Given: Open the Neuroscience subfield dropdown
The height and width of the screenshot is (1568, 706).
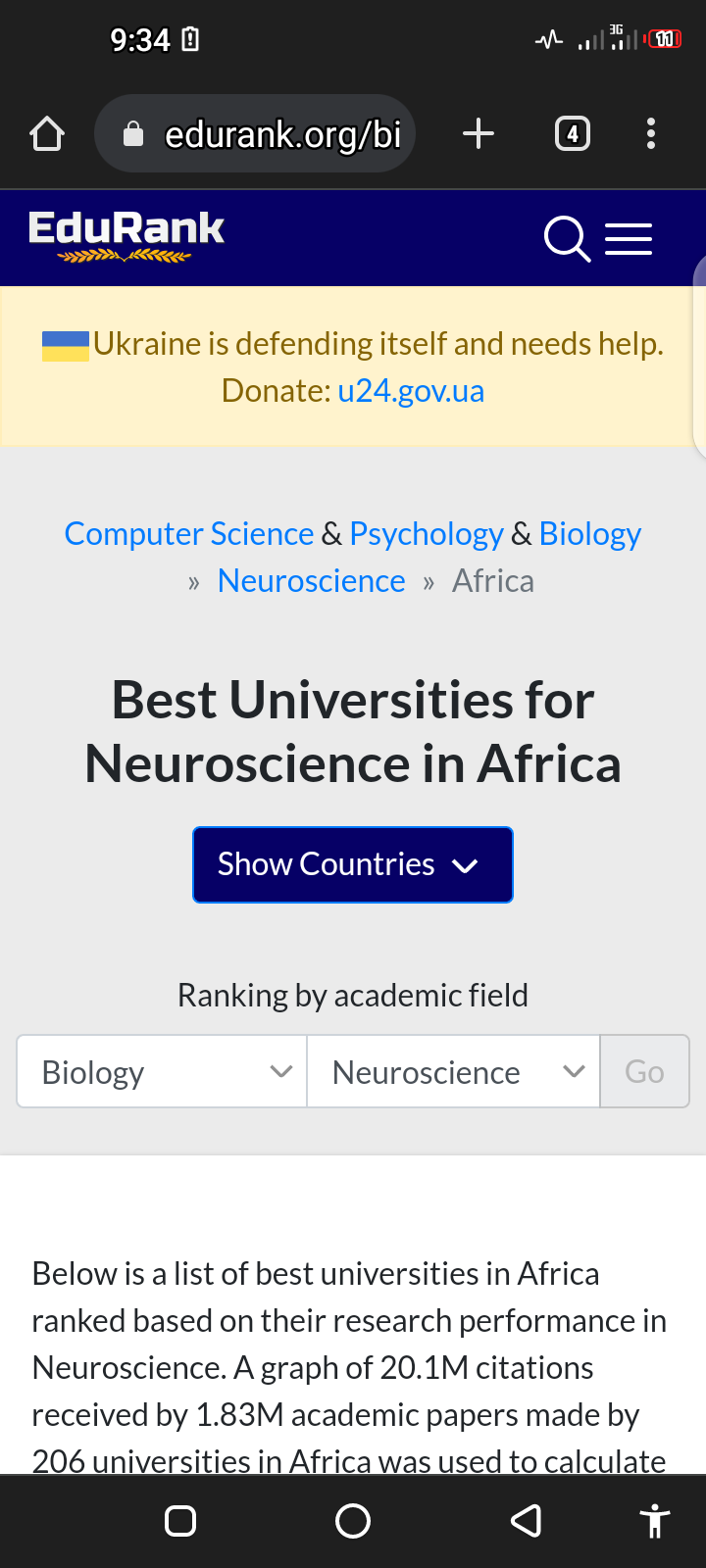Looking at the screenshot, I should point(454,1072).
